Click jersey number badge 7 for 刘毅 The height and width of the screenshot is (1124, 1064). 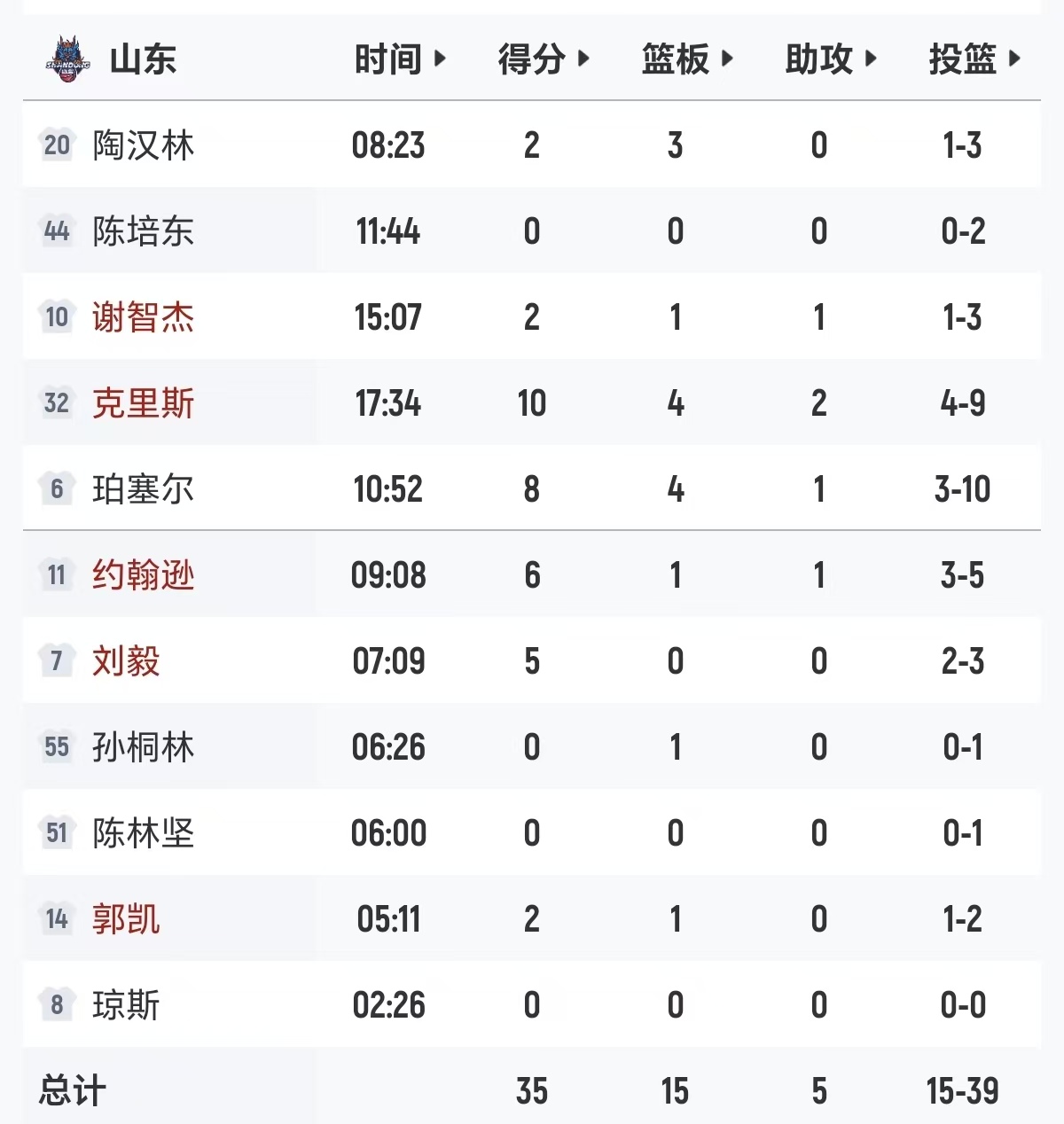tap(55, 660)
